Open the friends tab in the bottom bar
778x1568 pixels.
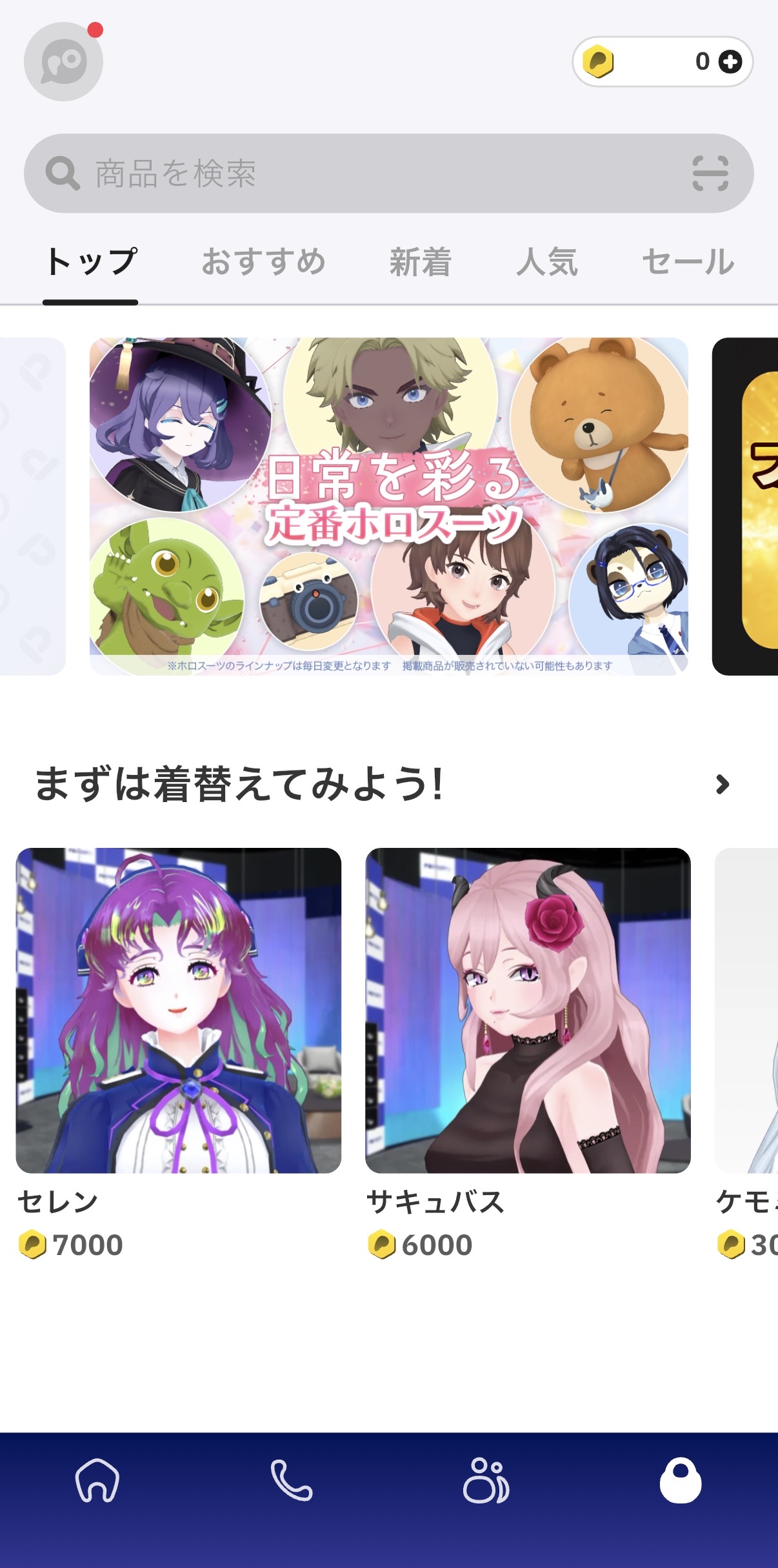tap(486, 1481)
